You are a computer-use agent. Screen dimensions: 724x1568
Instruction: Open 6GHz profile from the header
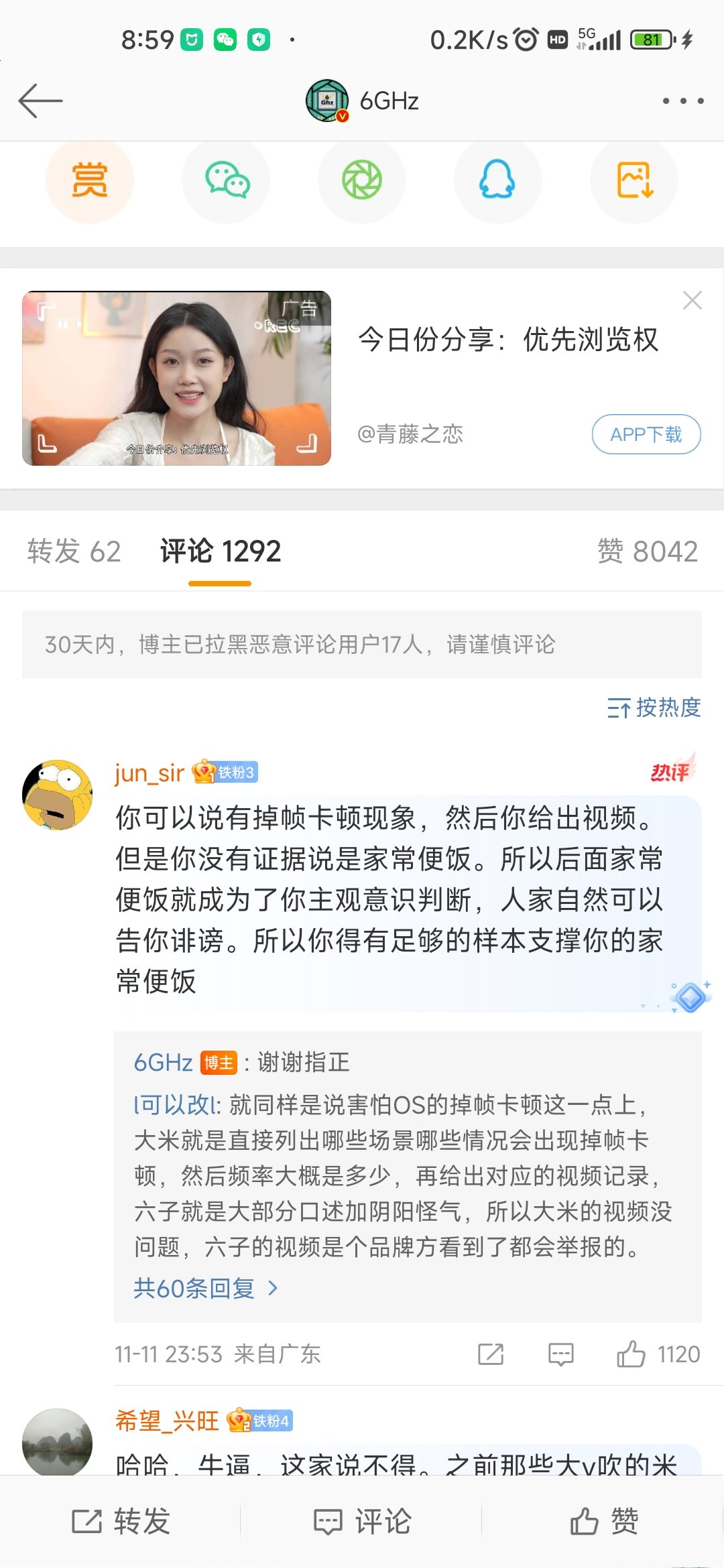pos(362,101)
